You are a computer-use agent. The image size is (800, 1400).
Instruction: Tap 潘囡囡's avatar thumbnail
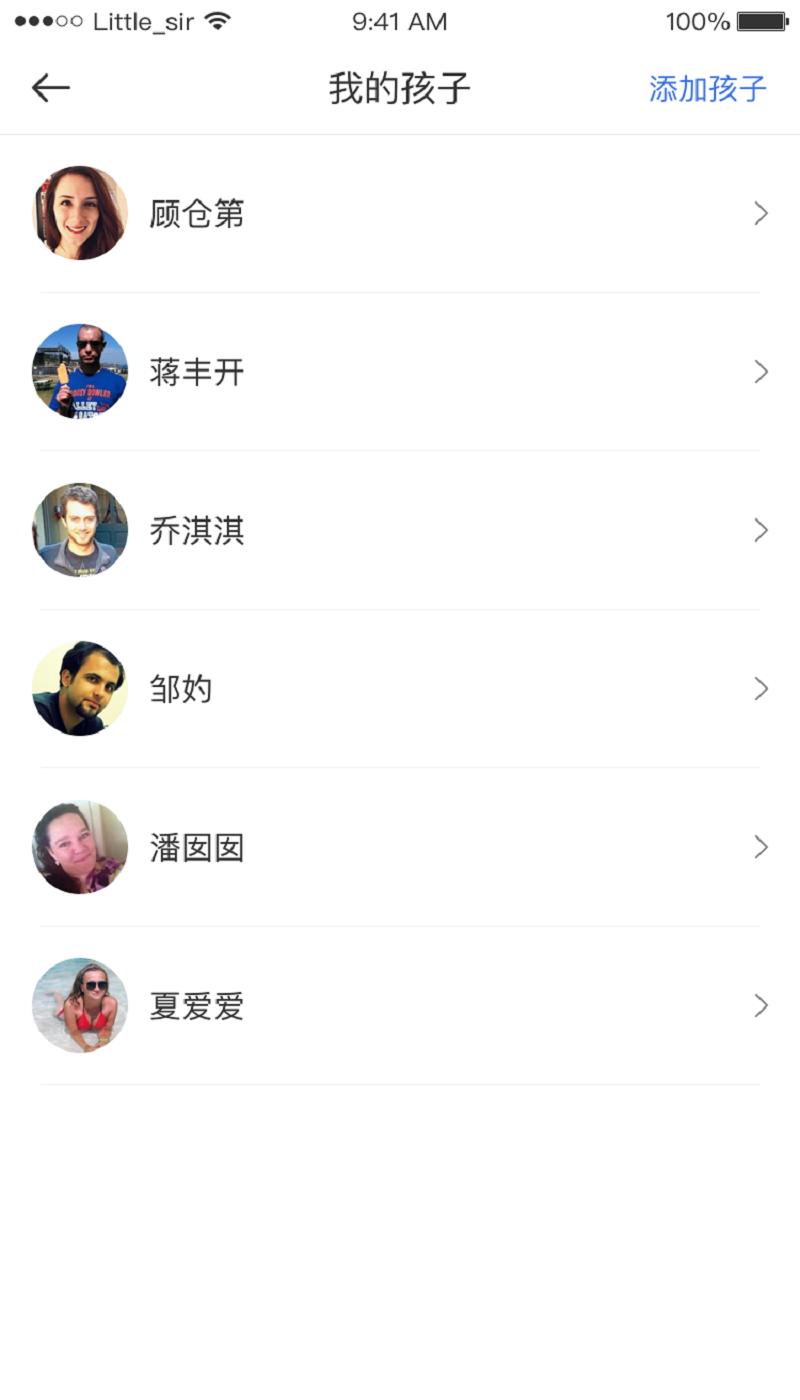click(x=80, y=847)
